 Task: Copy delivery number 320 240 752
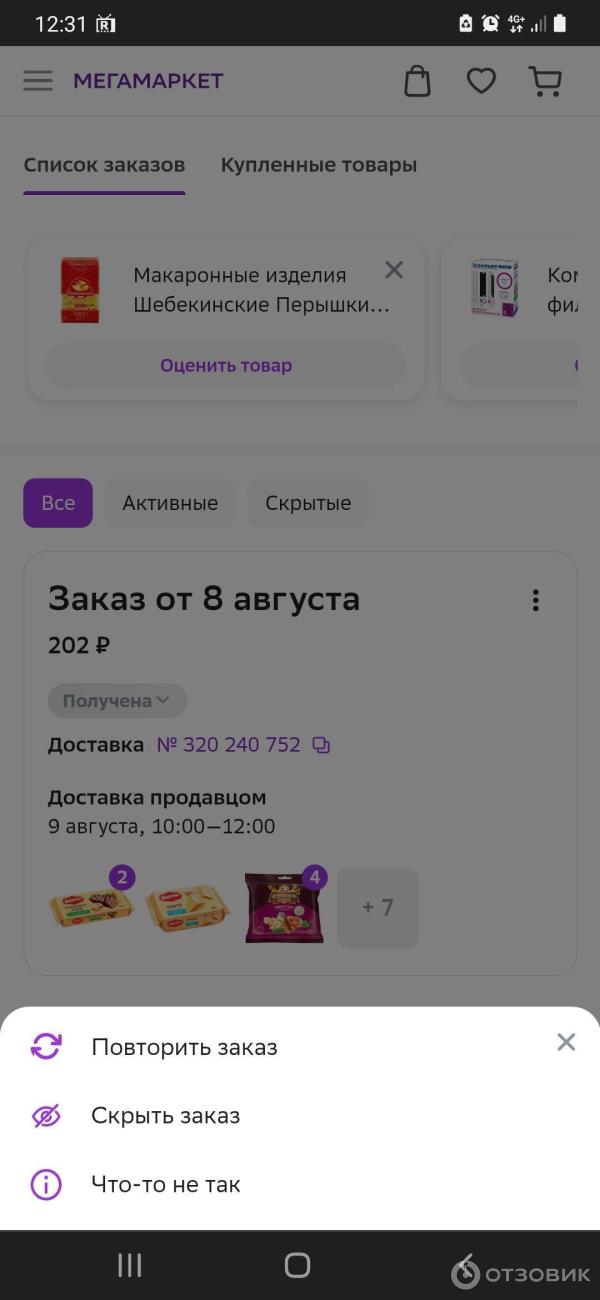pyautogui.click(x=321, y=745)
